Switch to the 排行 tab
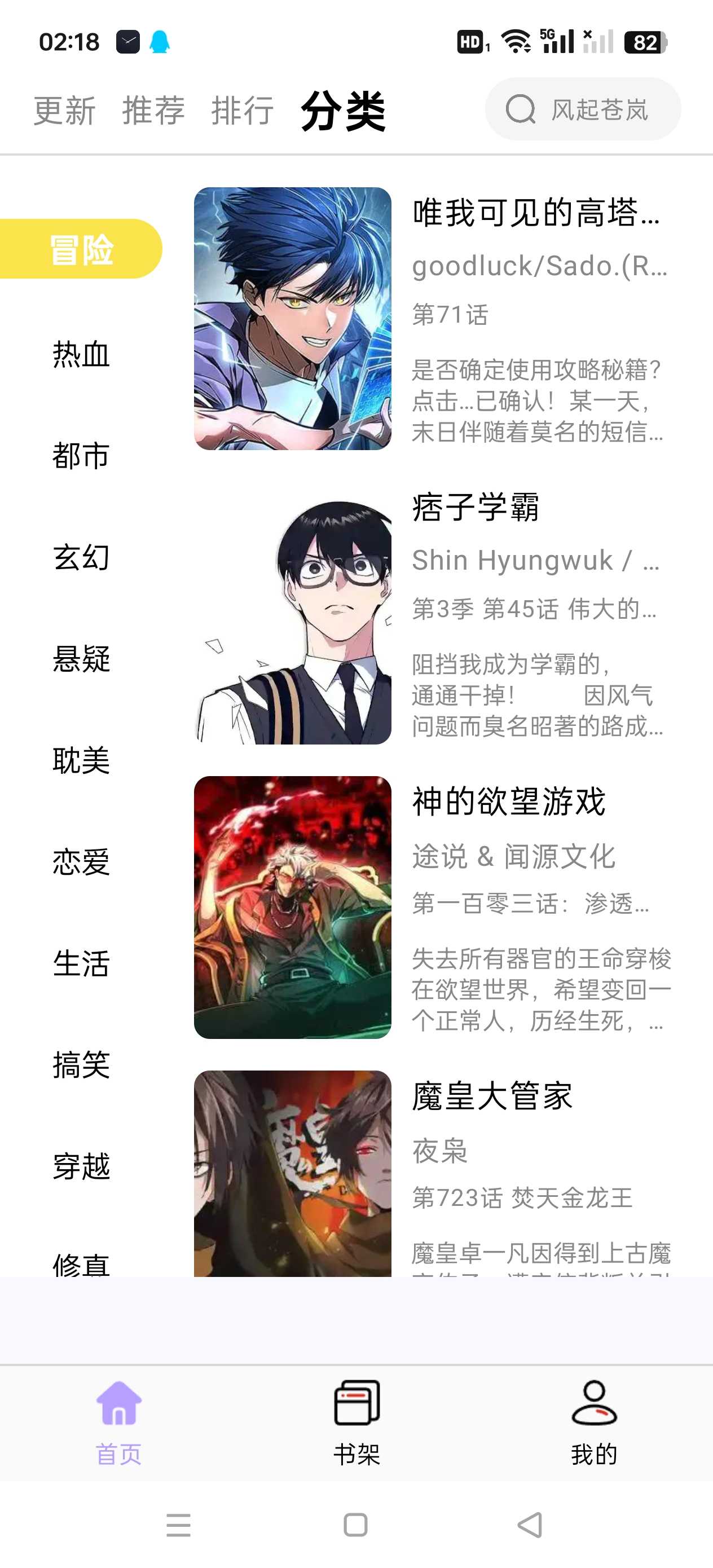The height and width of the screenshot is (1568, 713). click(x=243, y=111)
